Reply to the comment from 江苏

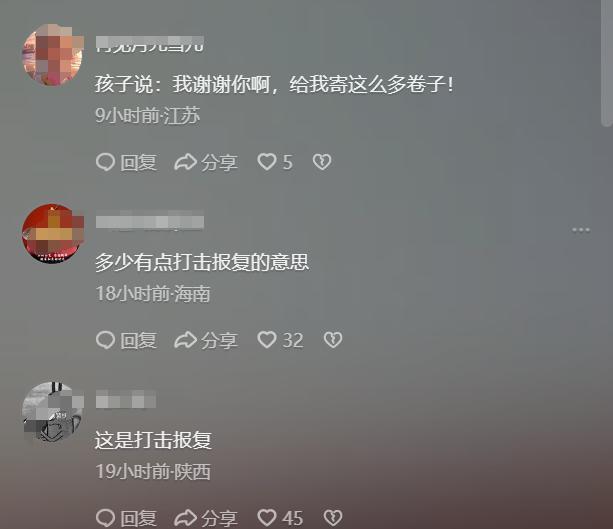tap(126, 162)
